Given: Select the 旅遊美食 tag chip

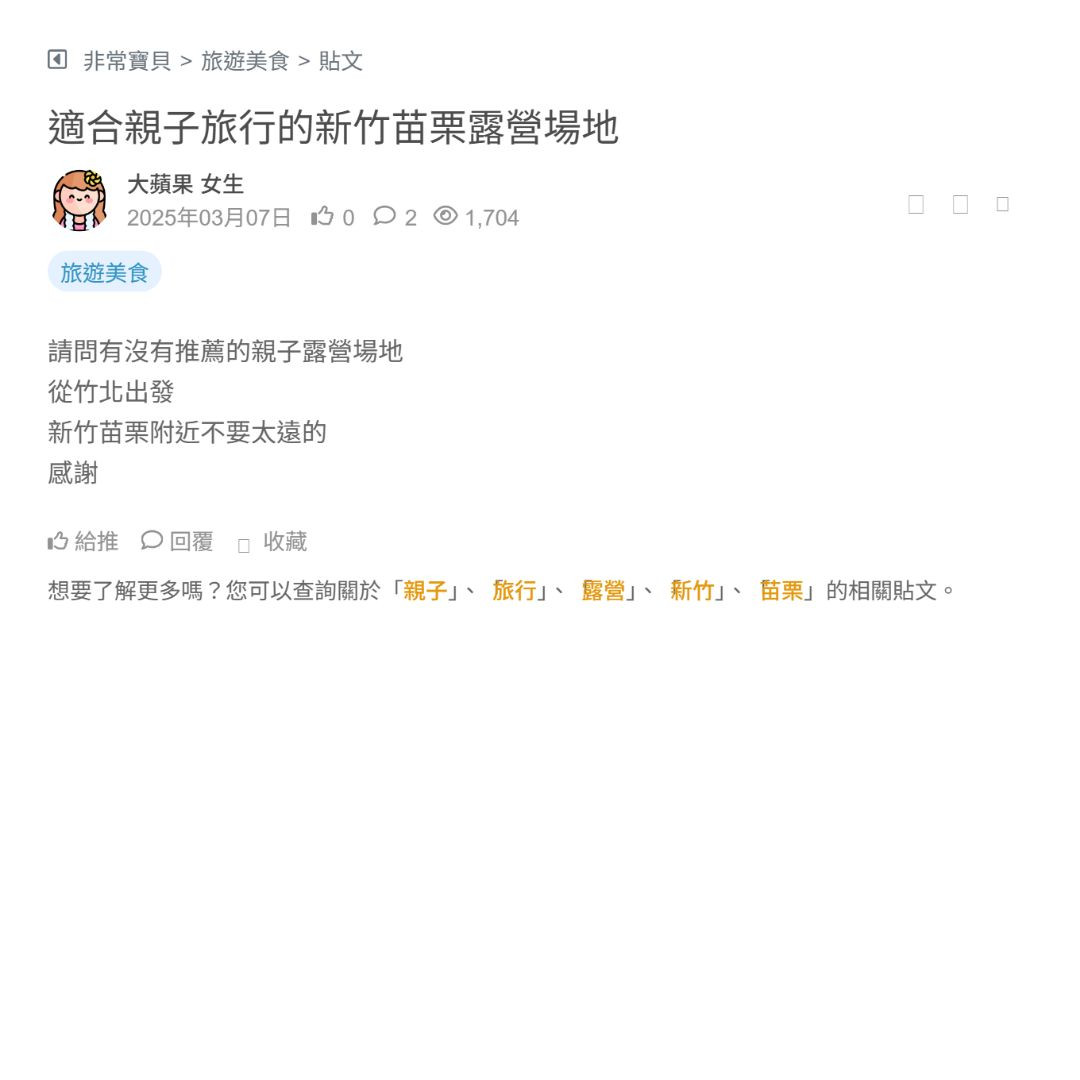Looking at the screenshot, I should tap(104, 272).
